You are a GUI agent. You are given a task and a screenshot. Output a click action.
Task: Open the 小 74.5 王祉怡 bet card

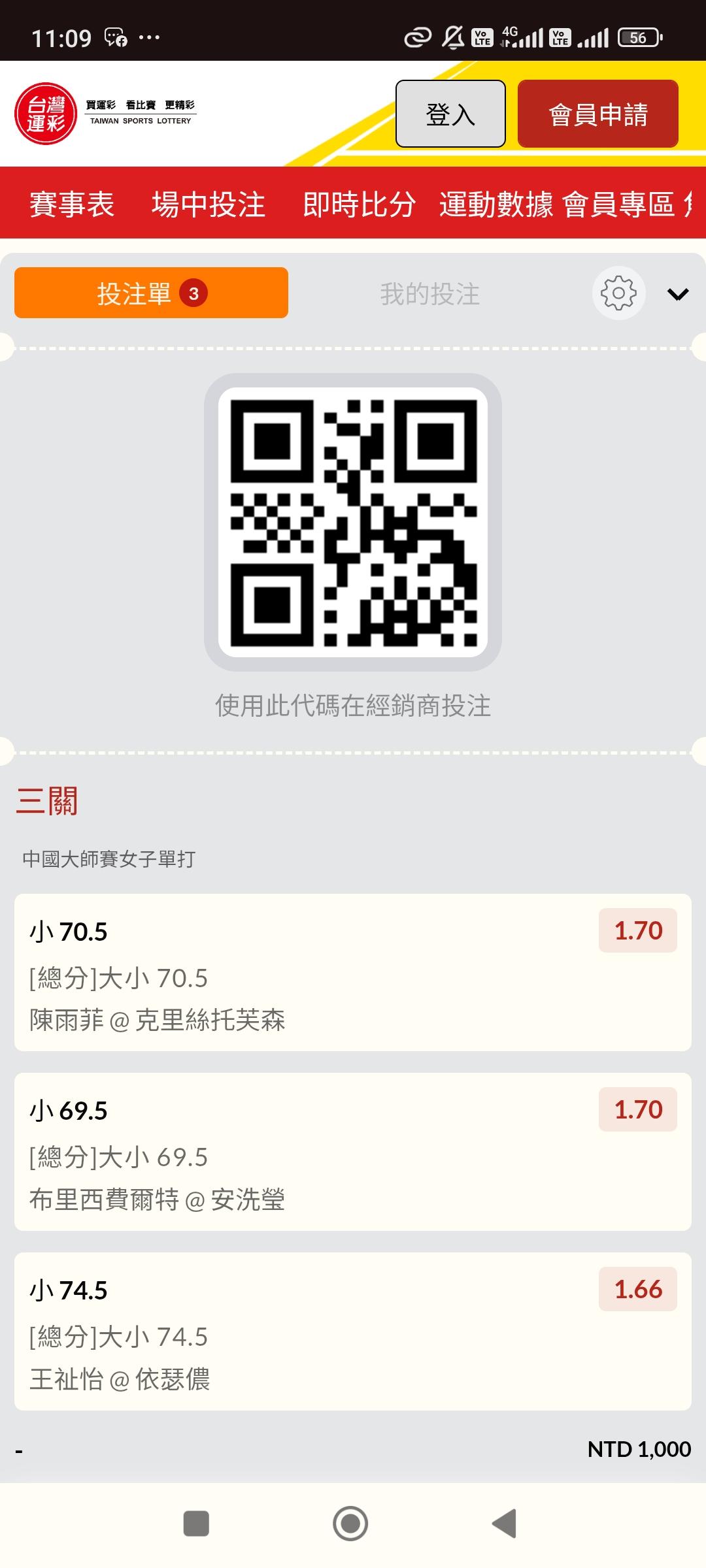tap(353, 1331)
